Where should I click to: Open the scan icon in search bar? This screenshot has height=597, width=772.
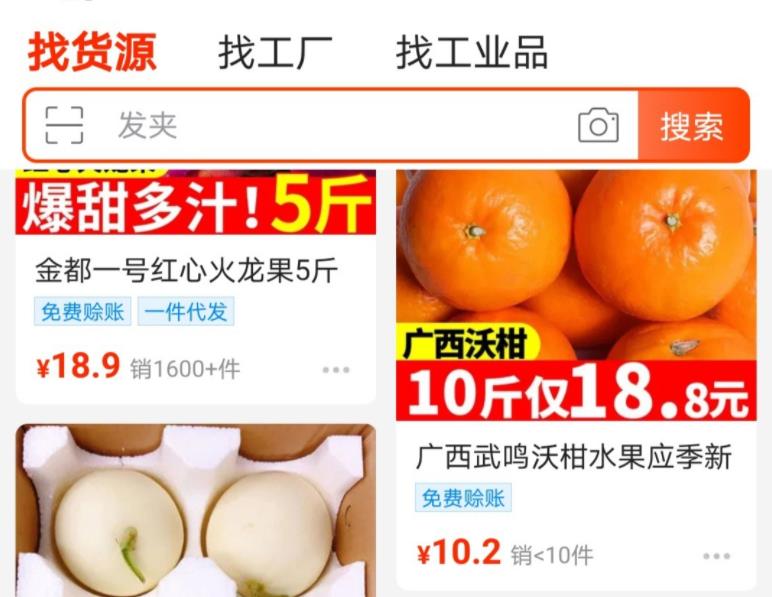click(64, 126)
